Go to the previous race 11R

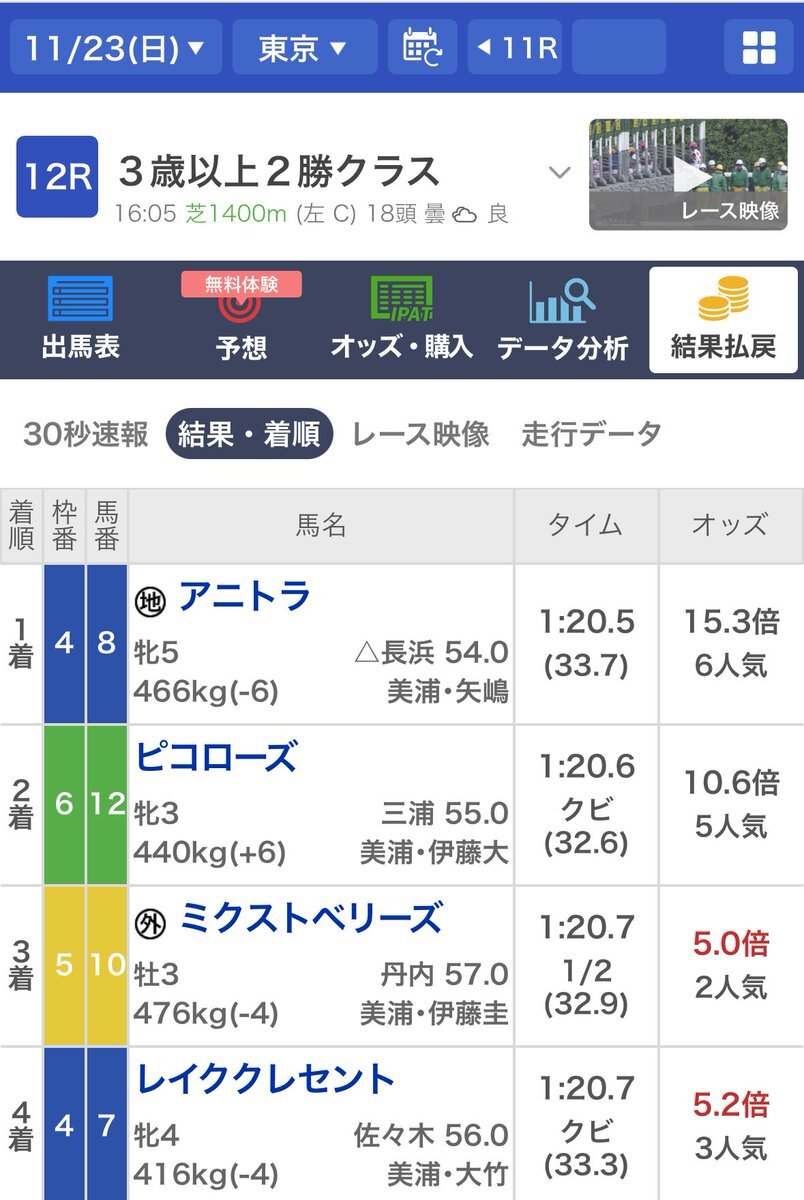point(515,47)
